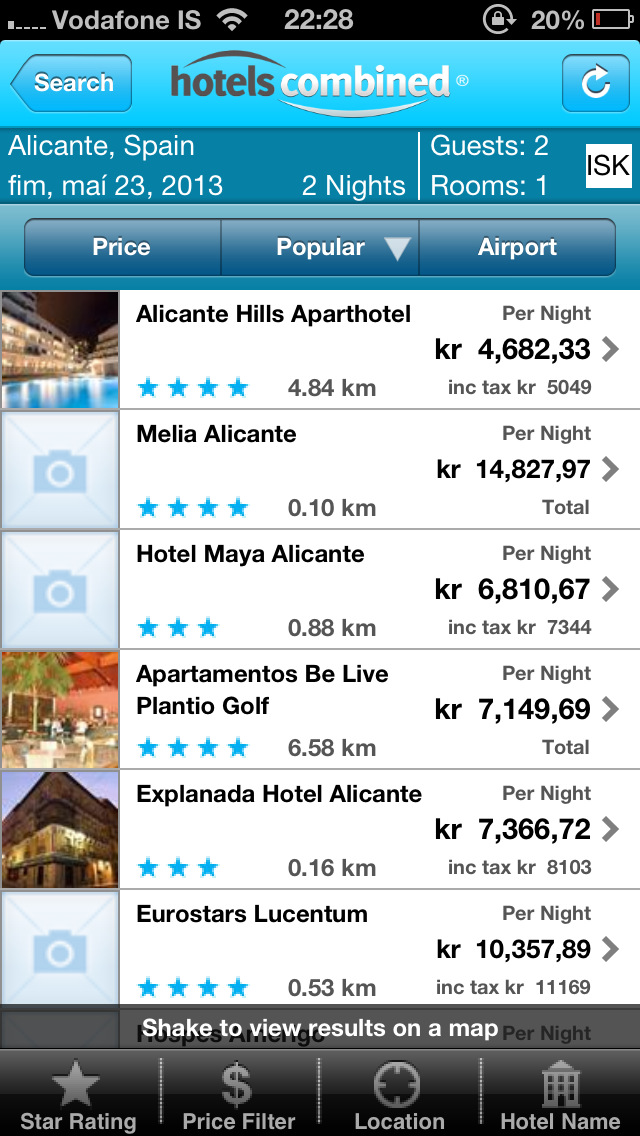Viewport: 640px width, 1136px height.
Task: Change the ISK currency
Action: tap(608, 166)
